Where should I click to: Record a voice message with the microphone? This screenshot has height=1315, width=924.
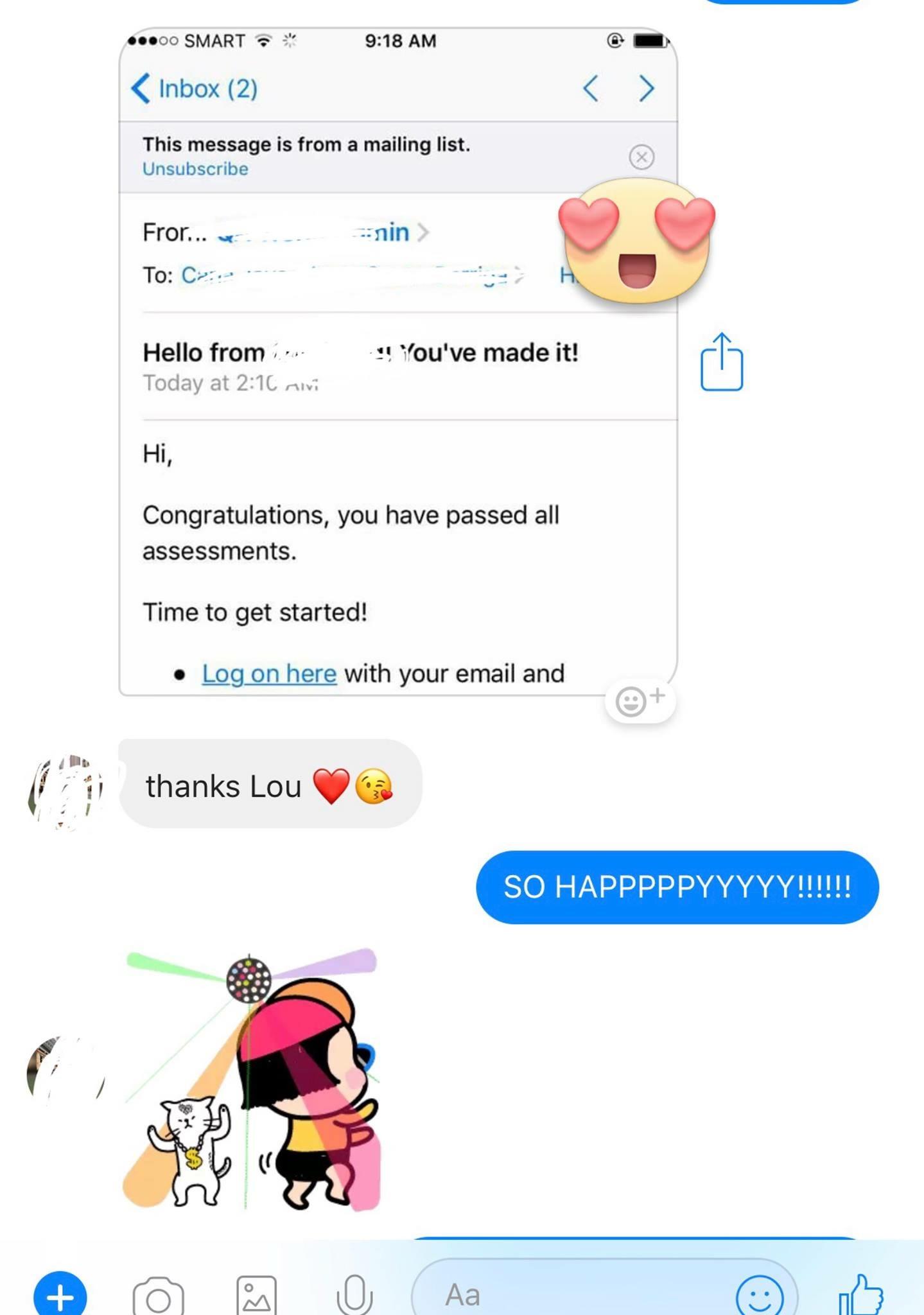[354, 1294]
